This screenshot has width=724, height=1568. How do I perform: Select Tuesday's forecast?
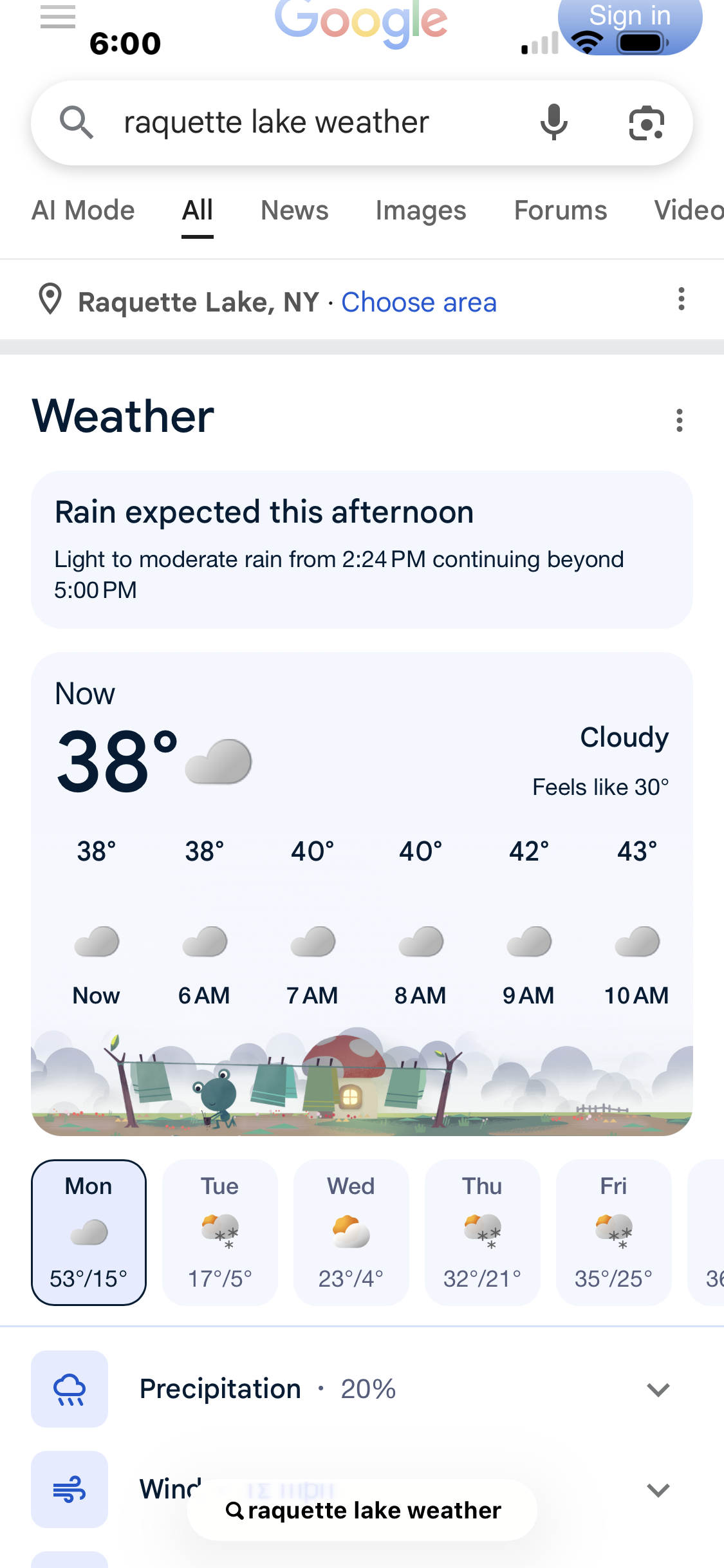click(x=220, y=1232)
